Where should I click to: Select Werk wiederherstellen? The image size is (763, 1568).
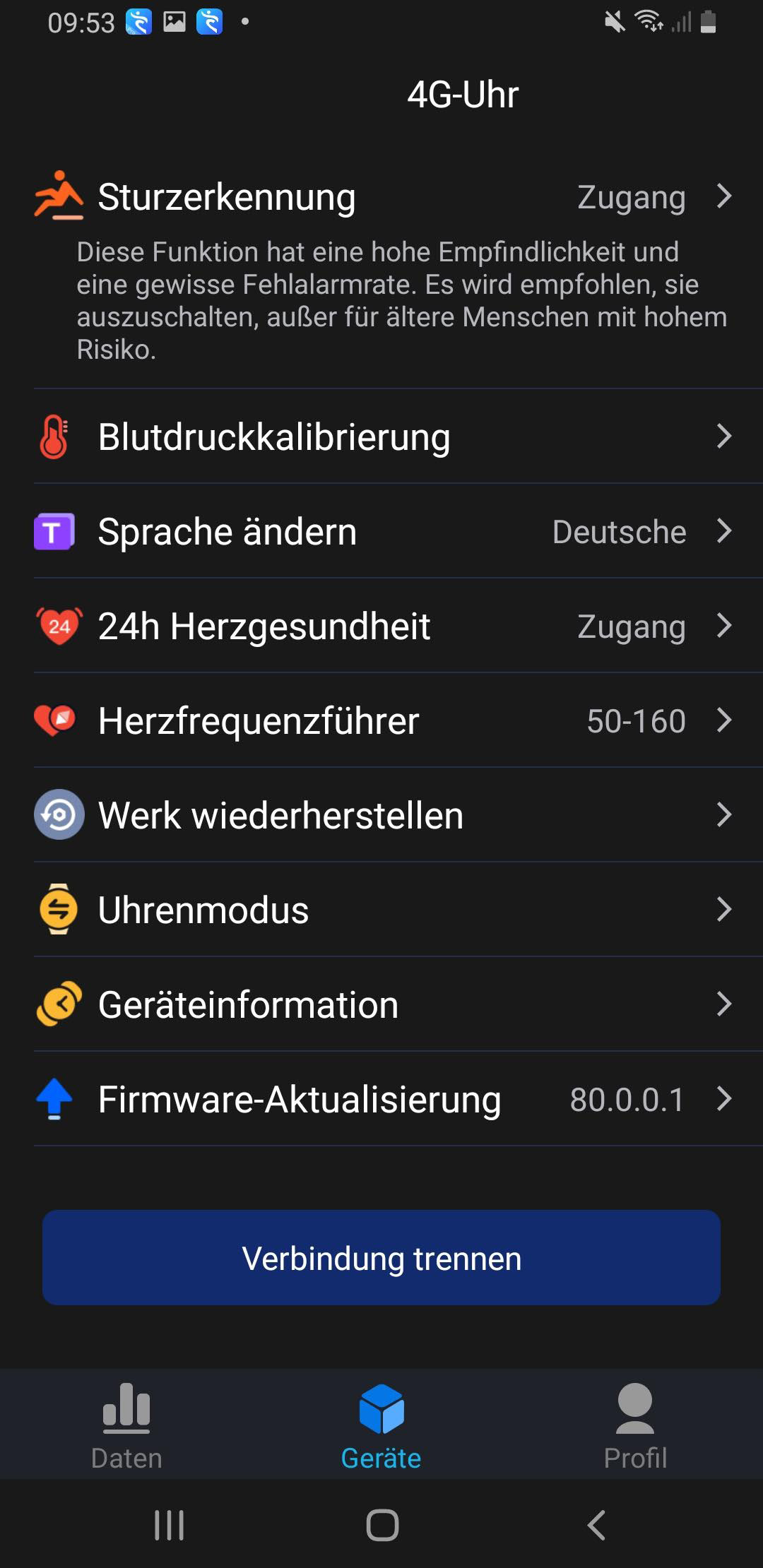pyautogui.click(x=381, y=815)
